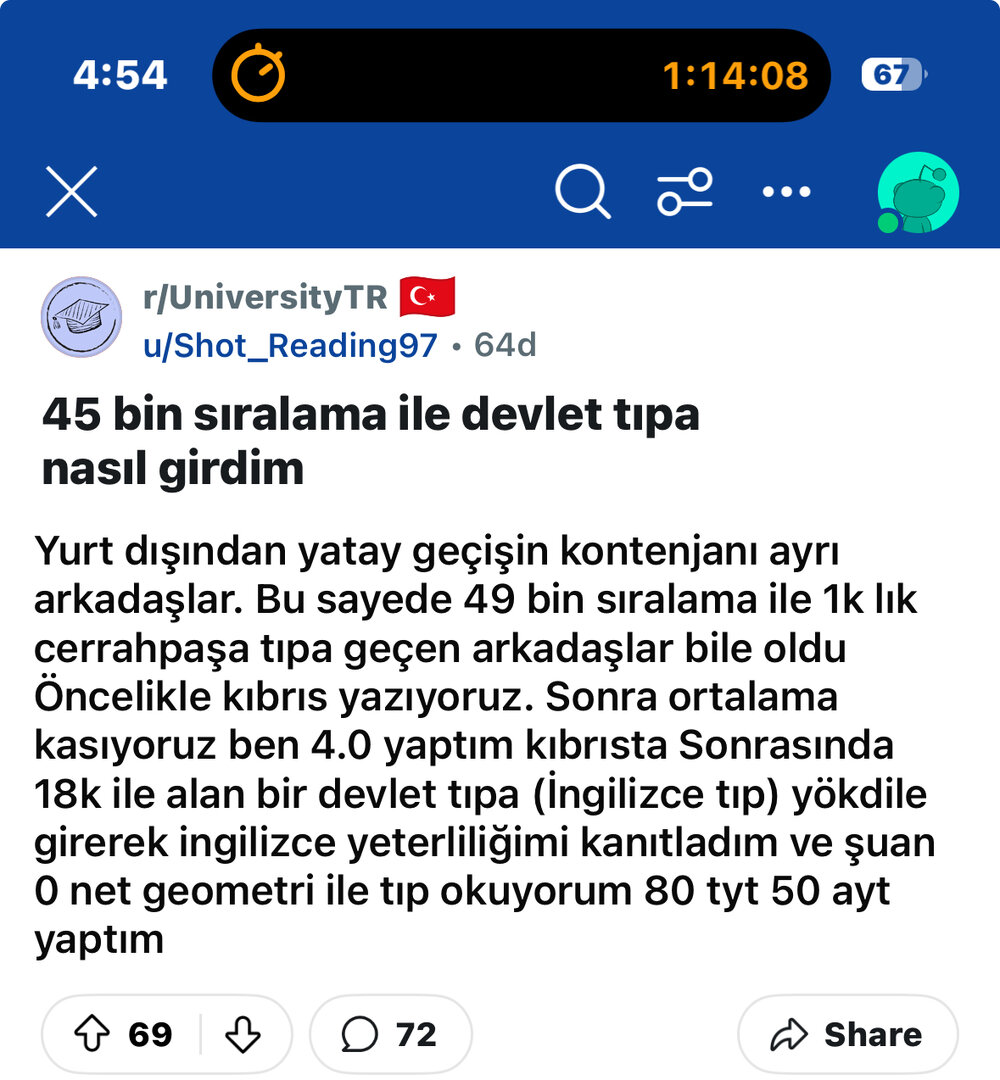1000x1080 pixels.
Task: Open the r/UniversityTR community avatar
Action: [81, 319]
